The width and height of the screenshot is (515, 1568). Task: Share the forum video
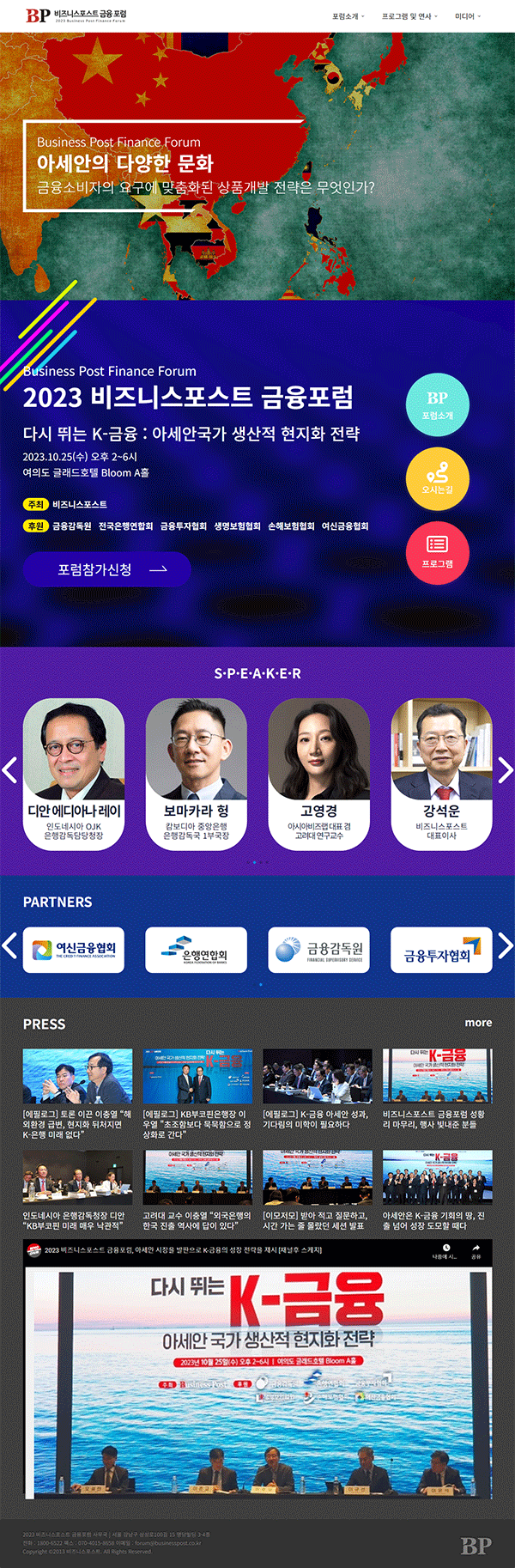click(476, 1250)
